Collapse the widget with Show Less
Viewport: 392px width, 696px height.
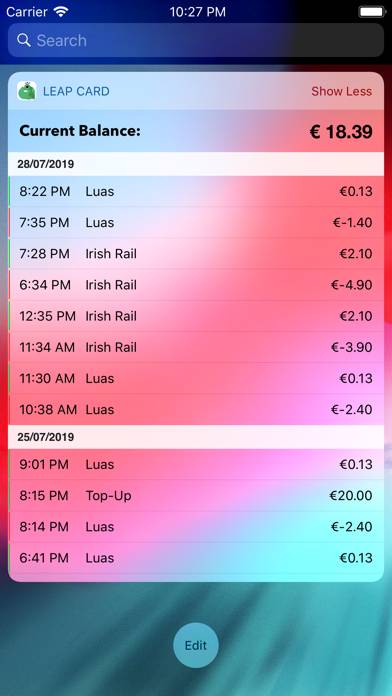point(341,91)
